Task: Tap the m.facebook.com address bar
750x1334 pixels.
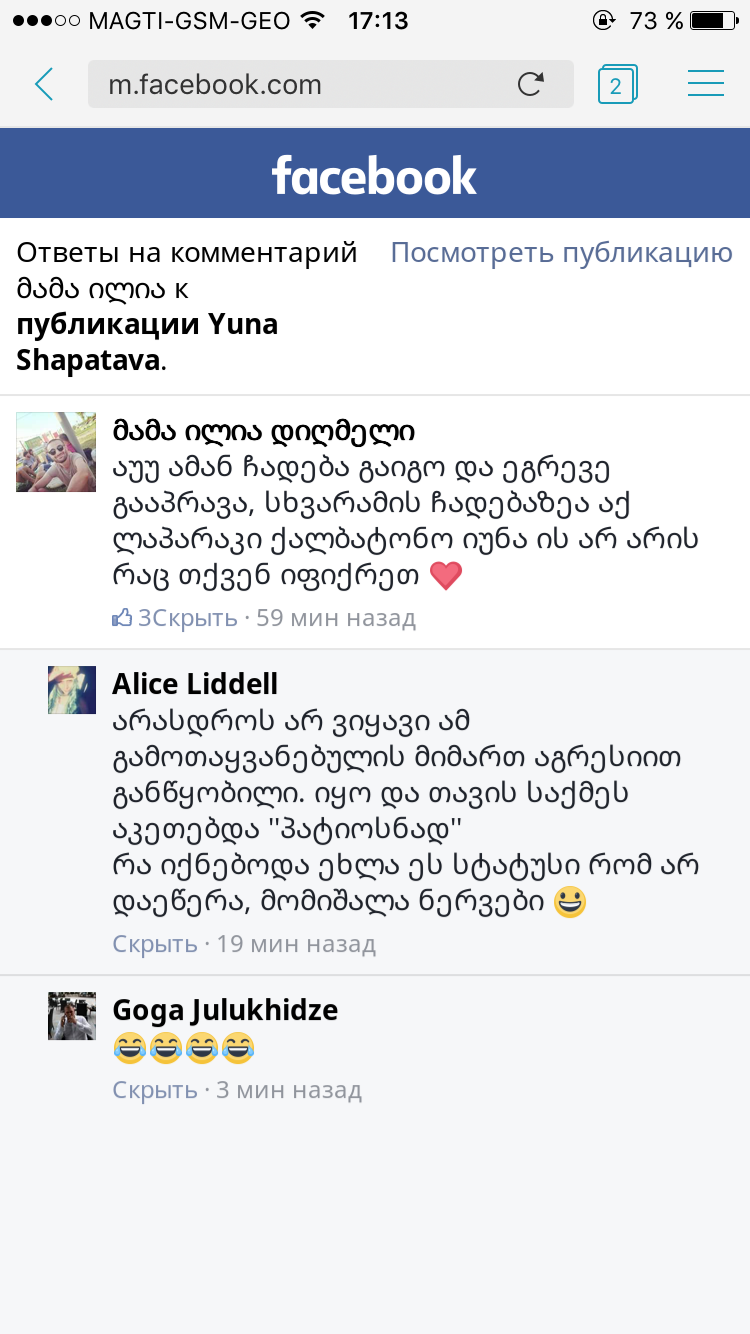Action: [x=300, y=85]
